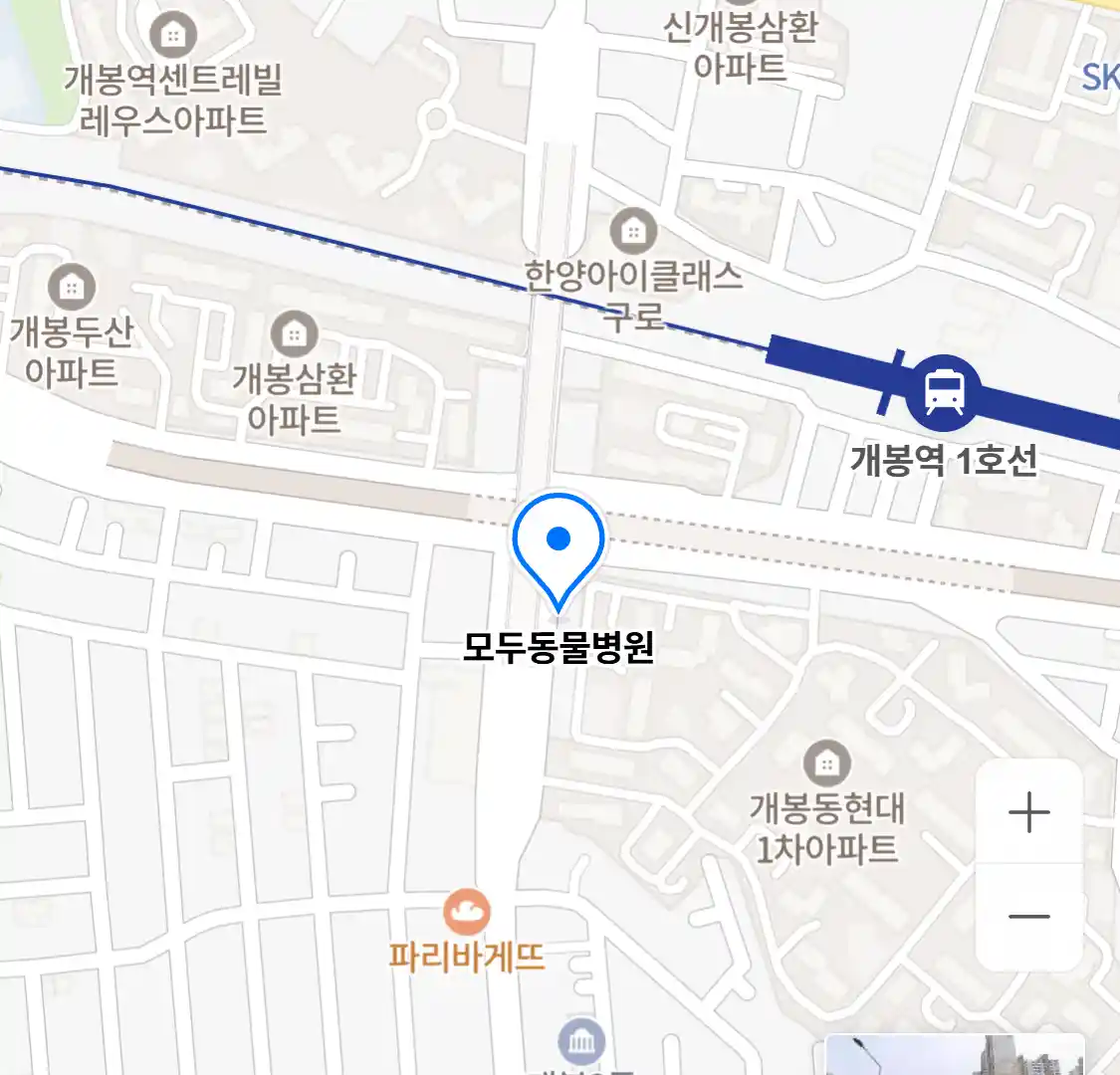Open the 한양아이클래스 구로 marker
The width and height of the screenshot is (1120, 1075).
[633, 232]
